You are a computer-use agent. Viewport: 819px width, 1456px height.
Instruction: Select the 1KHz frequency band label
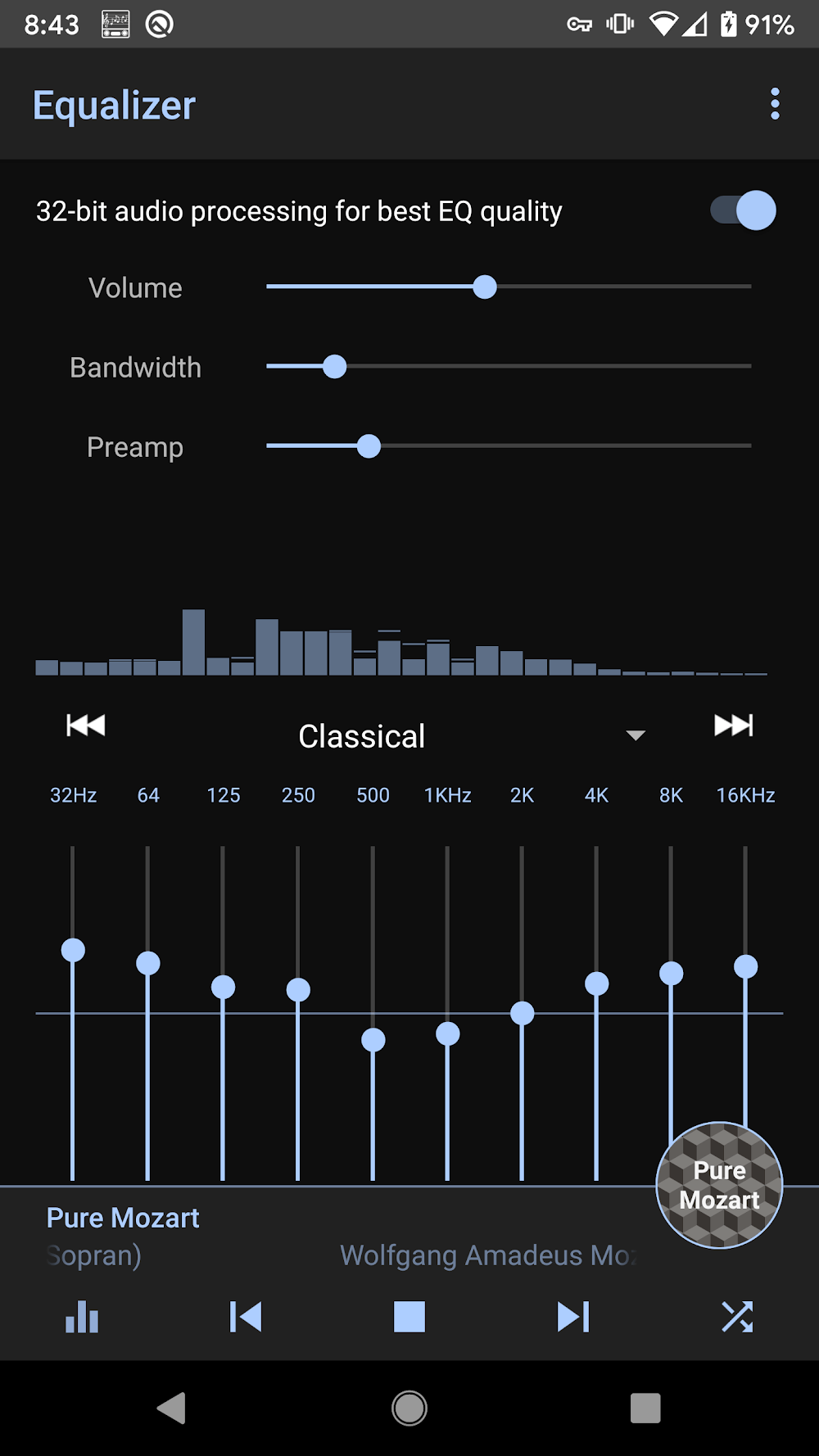pos(447,794)
